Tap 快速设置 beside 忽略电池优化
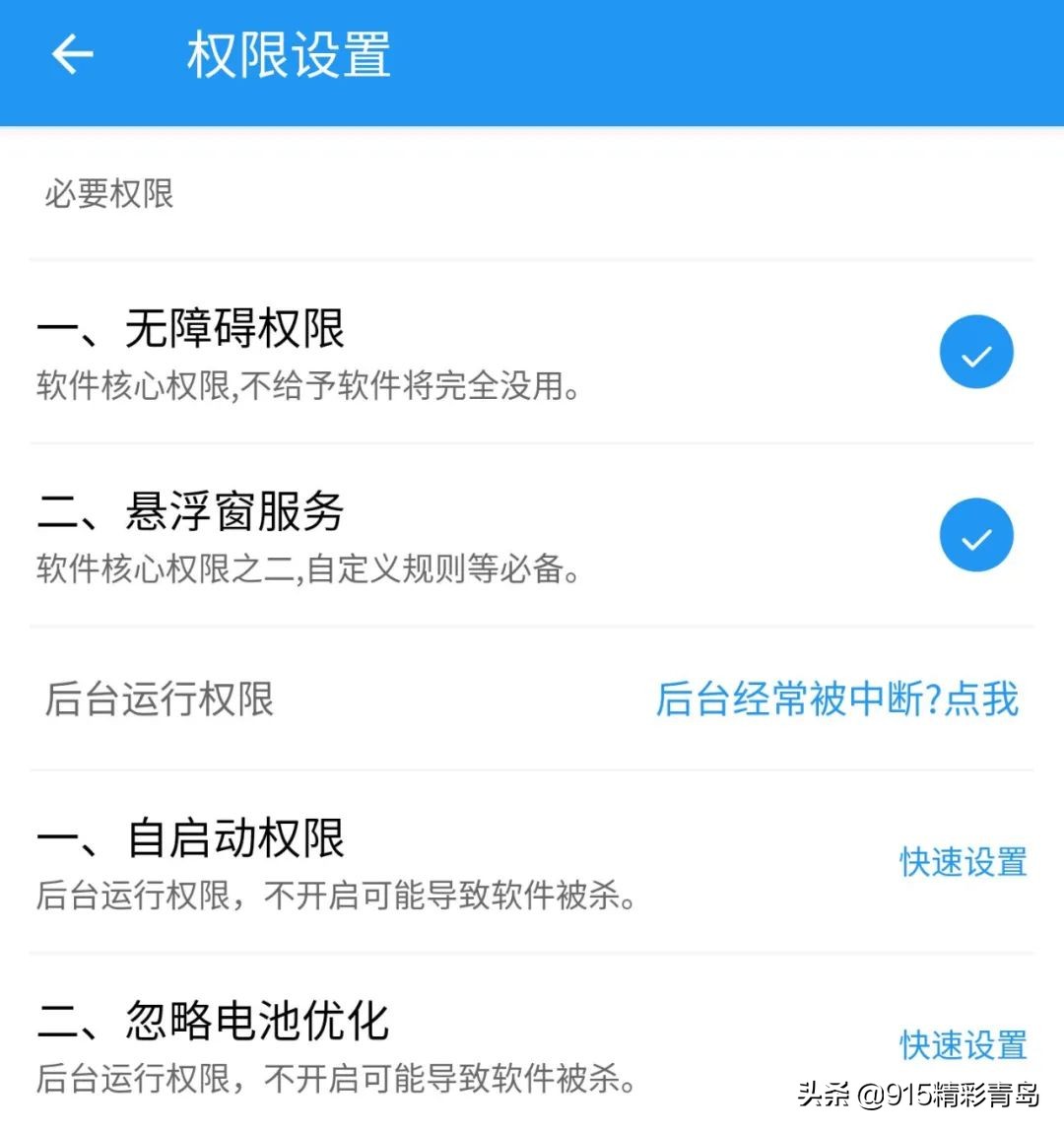Screen dimensions: 1064x1132 point(963,1046)
